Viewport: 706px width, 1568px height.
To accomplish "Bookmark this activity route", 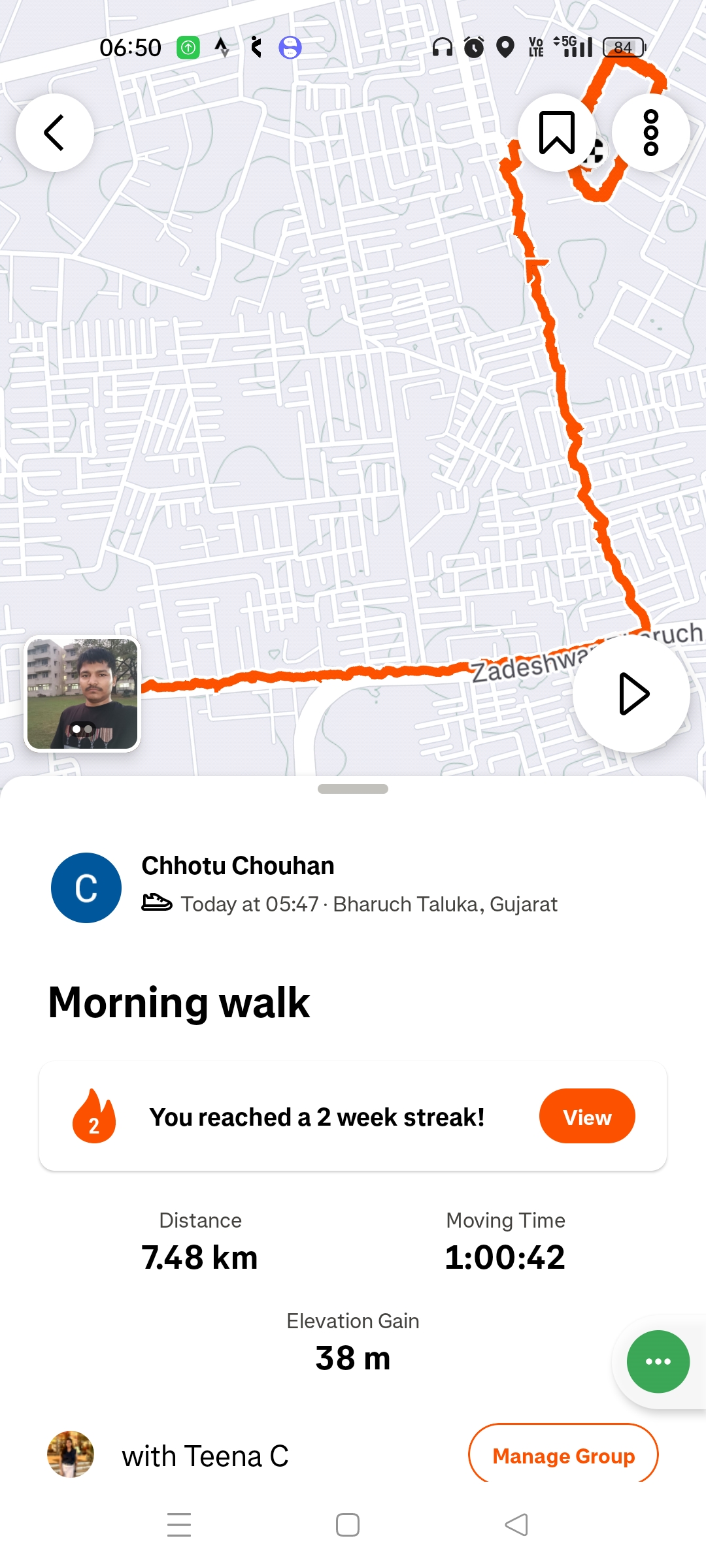I will pos(556,133).
